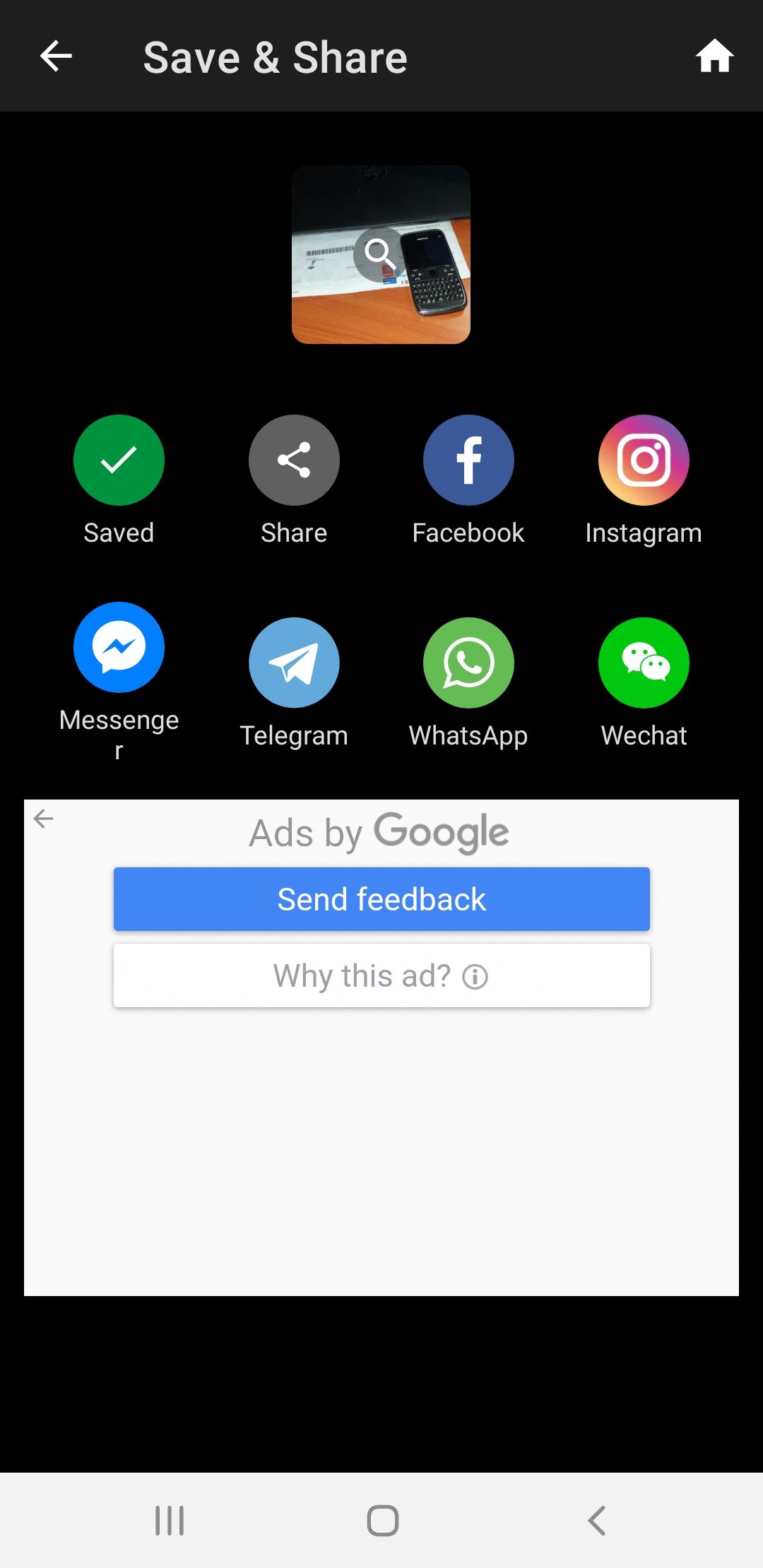Open Why this ad? info
Image resolution: width=763 pixels, height=1568 pixels.
pos(381,975)
